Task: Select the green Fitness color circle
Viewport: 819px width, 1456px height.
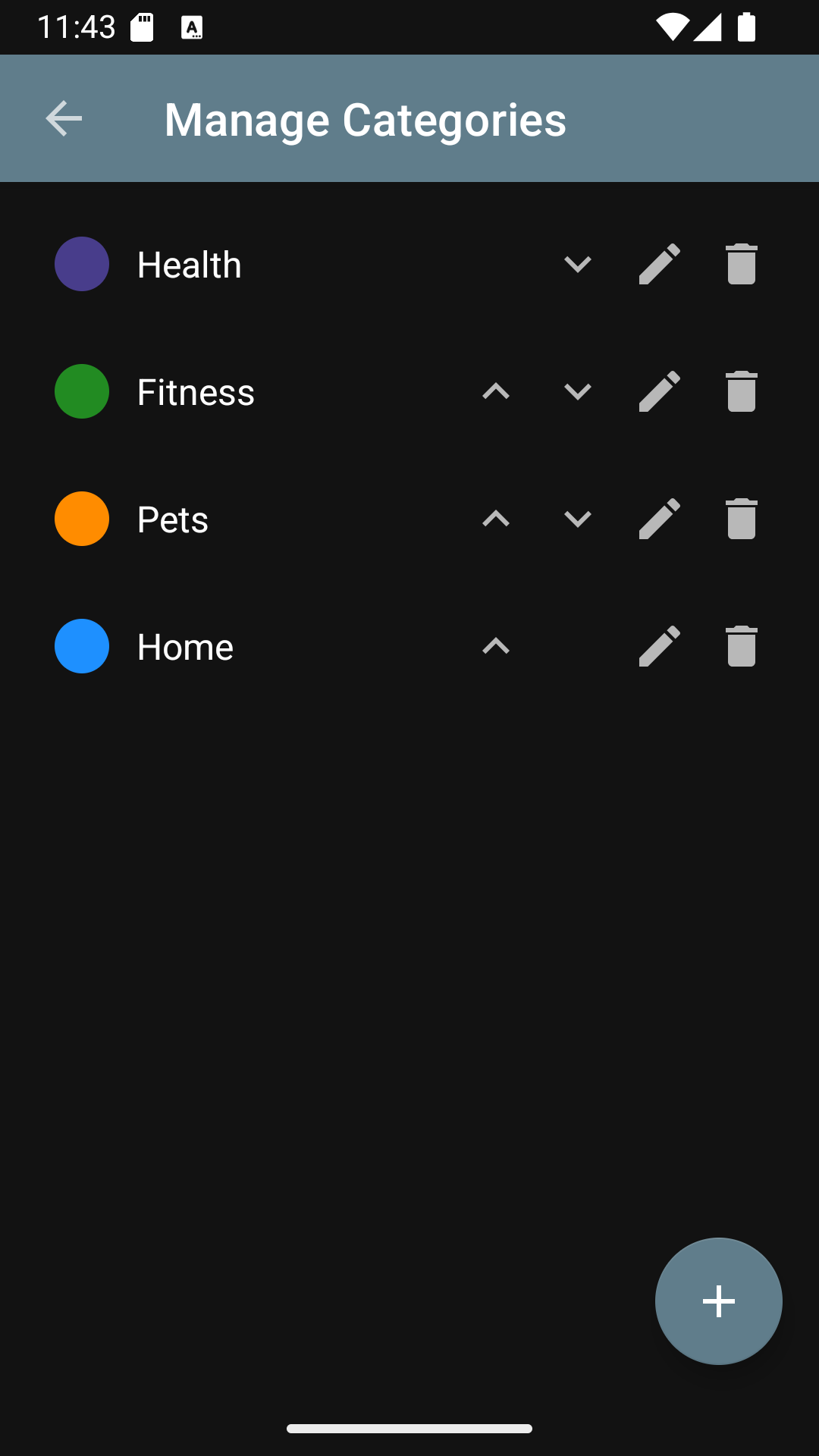Action: click(x=81, y=391)
